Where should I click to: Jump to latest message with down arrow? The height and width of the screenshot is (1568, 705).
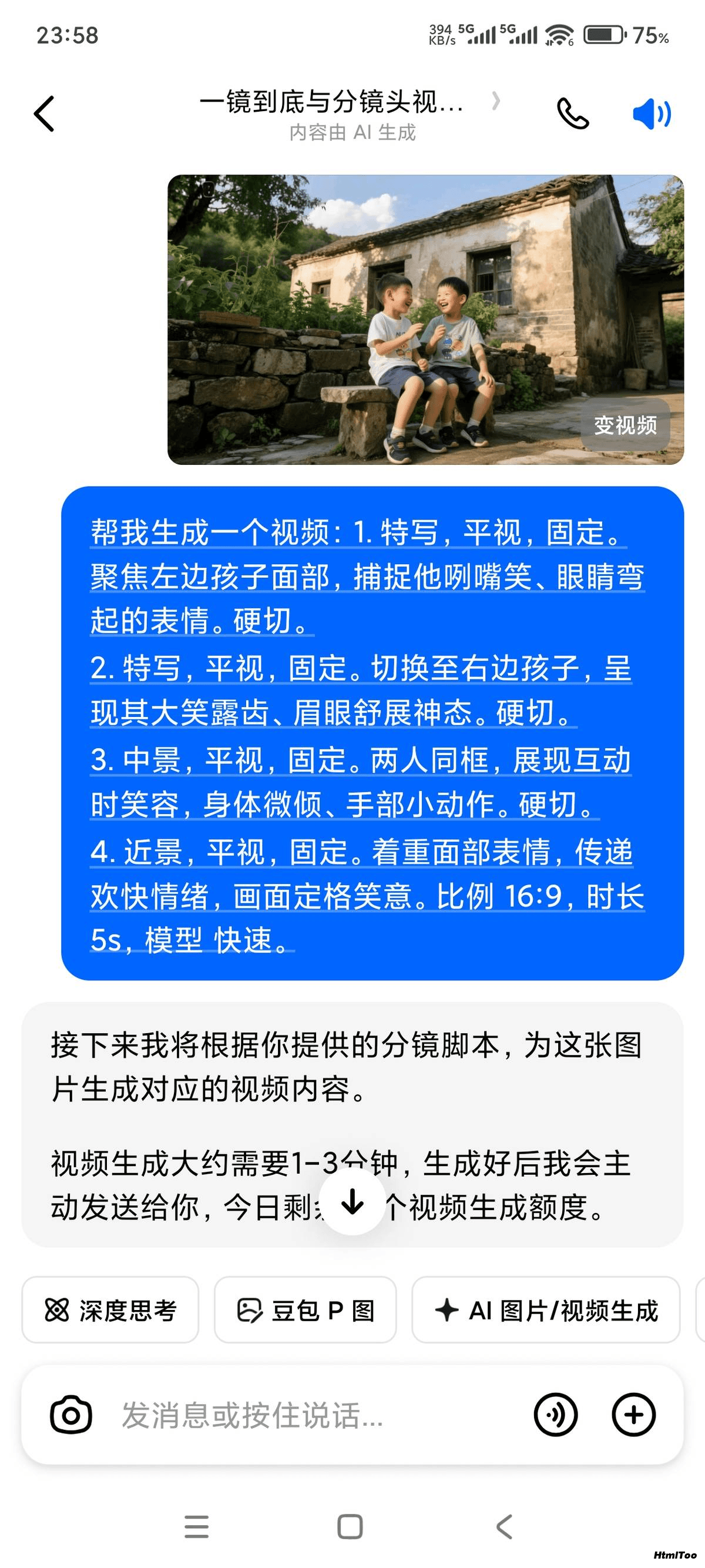(352, 1202)
